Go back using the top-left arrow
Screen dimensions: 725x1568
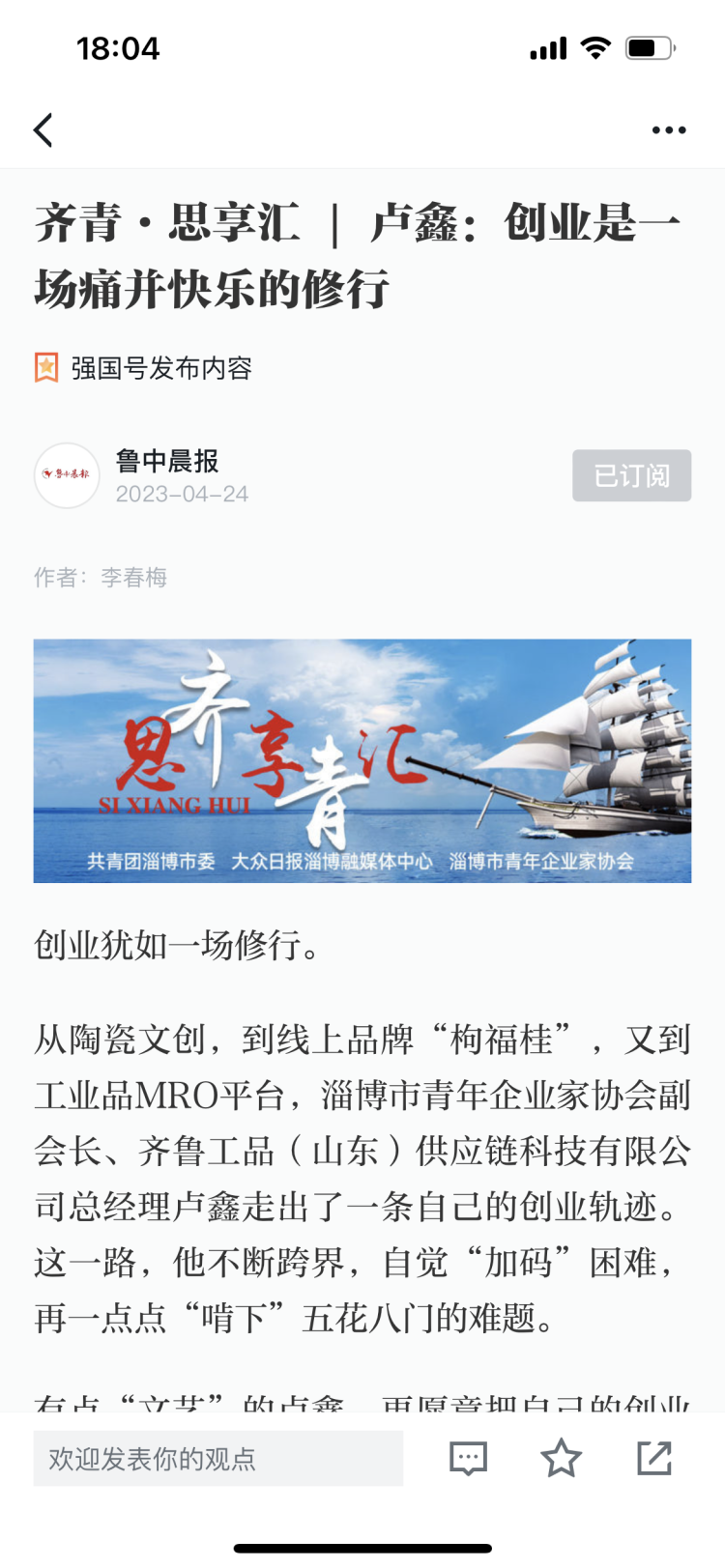tap(43, 129)
